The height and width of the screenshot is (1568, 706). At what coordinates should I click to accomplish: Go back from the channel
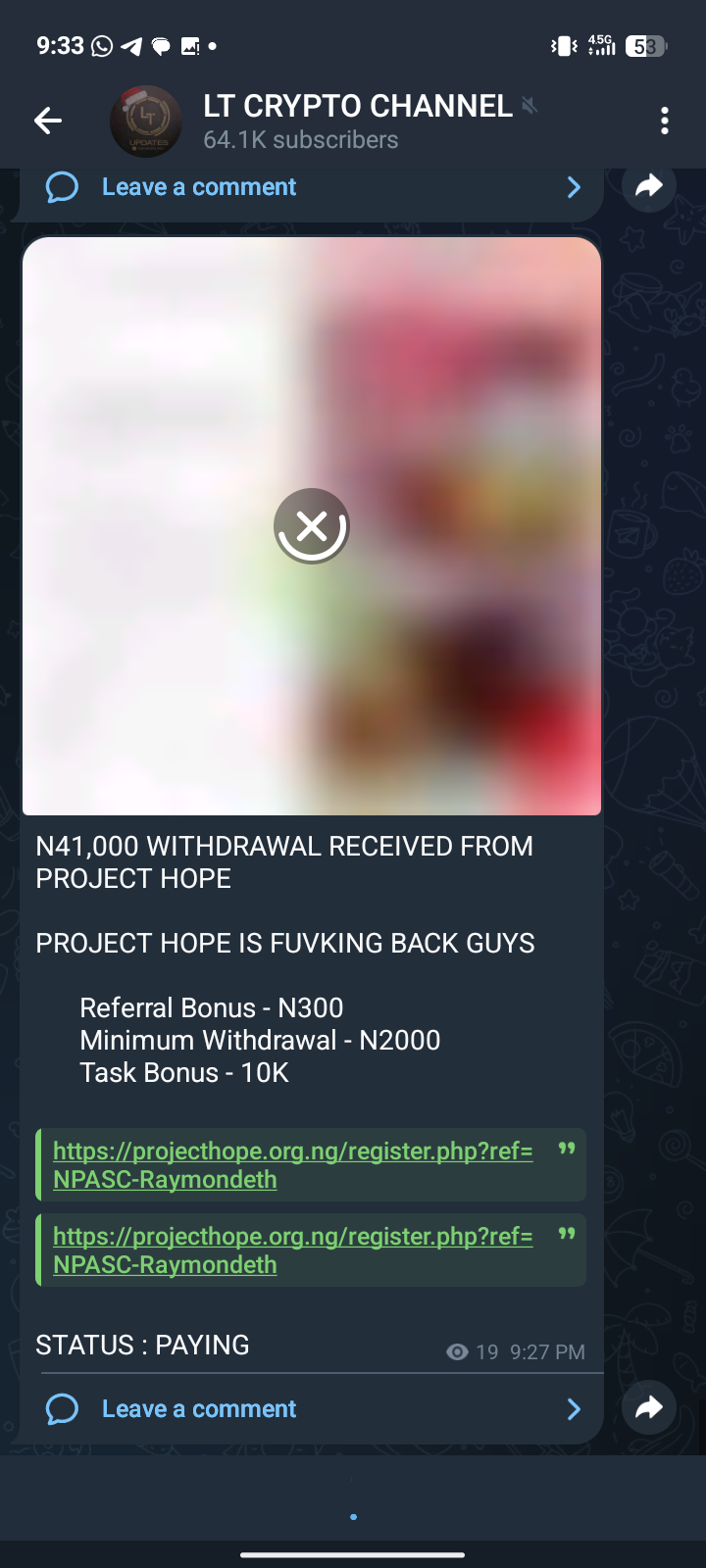47,121
